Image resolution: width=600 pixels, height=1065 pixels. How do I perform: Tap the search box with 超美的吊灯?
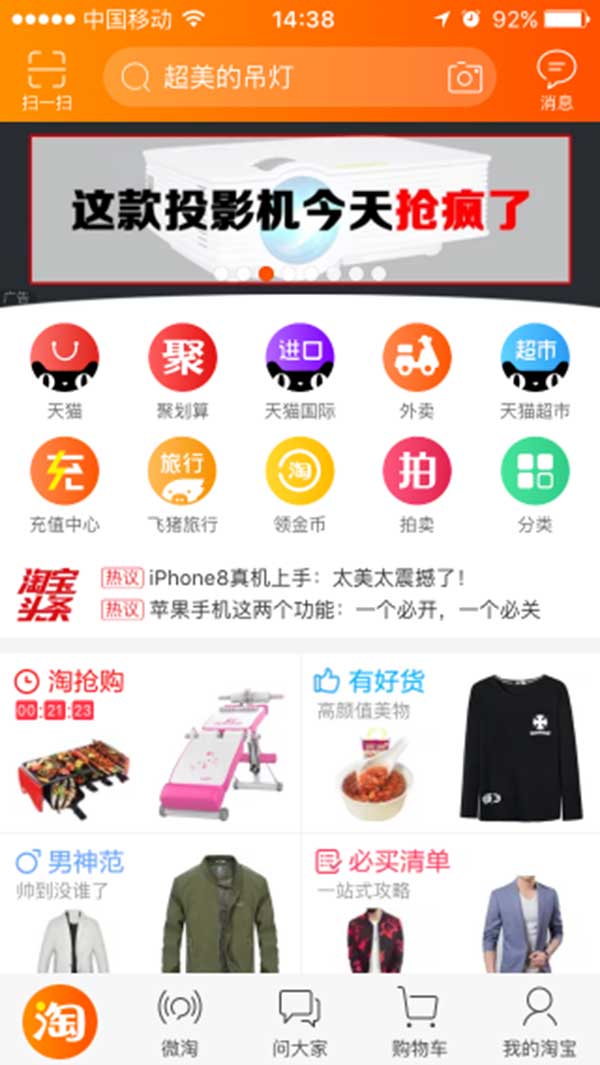280,77
